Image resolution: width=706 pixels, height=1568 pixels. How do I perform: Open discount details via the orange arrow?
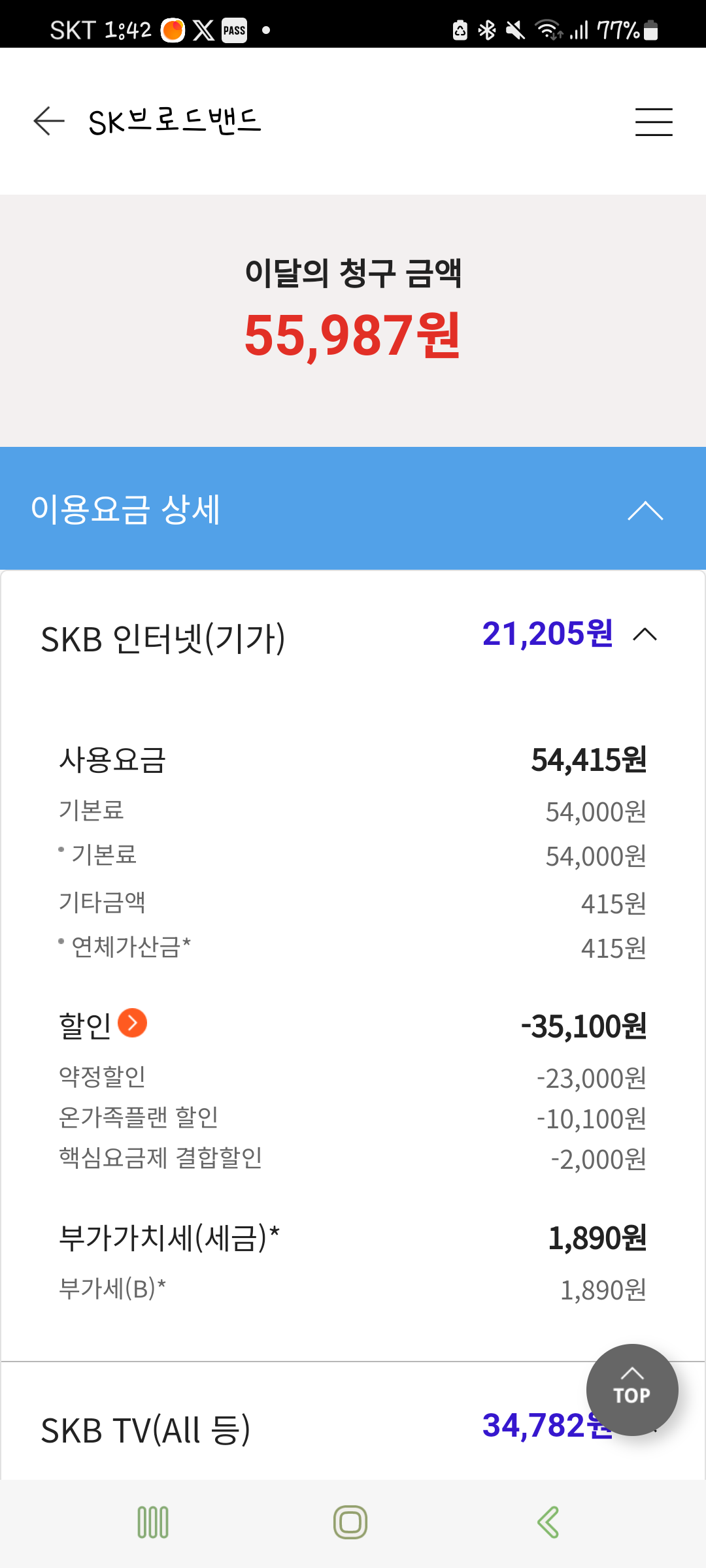tap(132, 1023)
